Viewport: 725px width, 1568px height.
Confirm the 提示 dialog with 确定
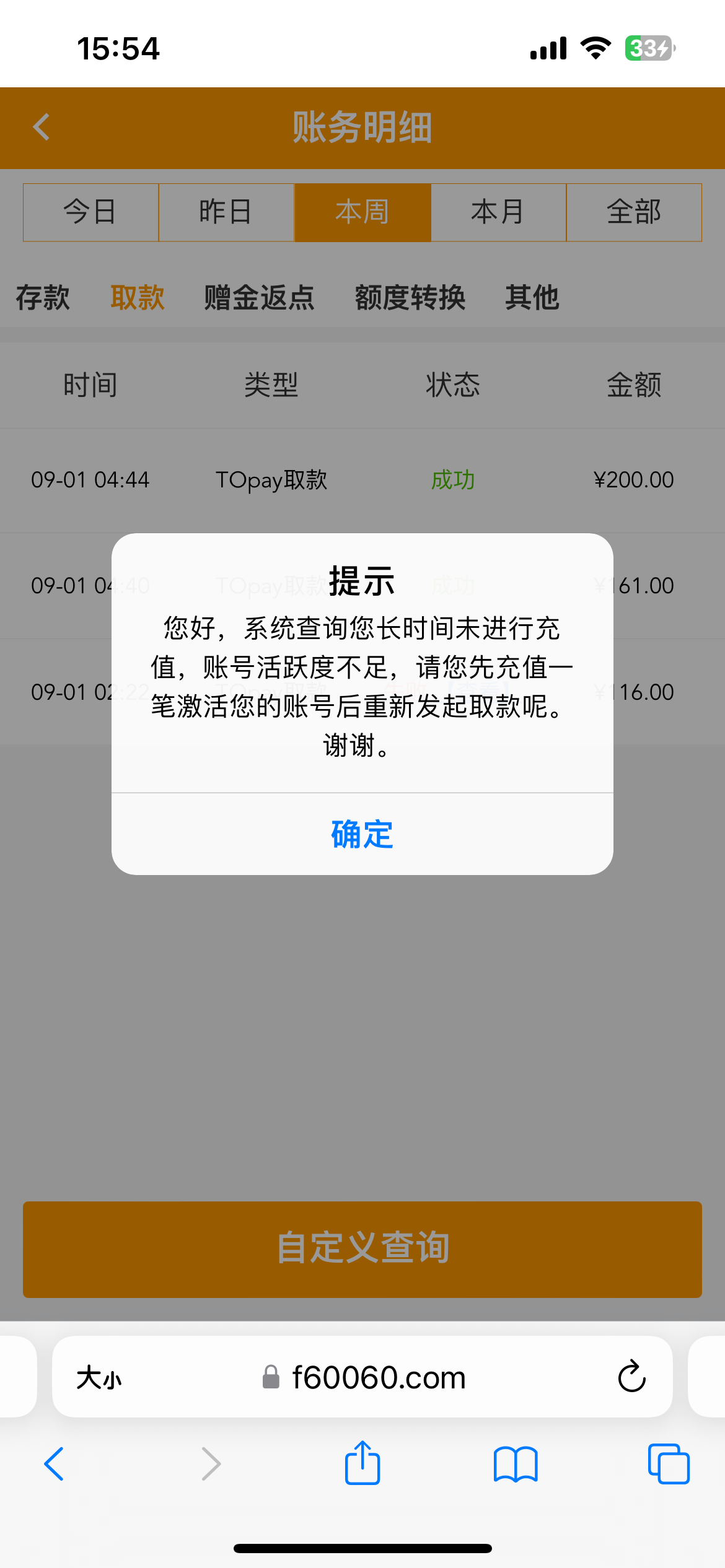(x=362, y=834)
